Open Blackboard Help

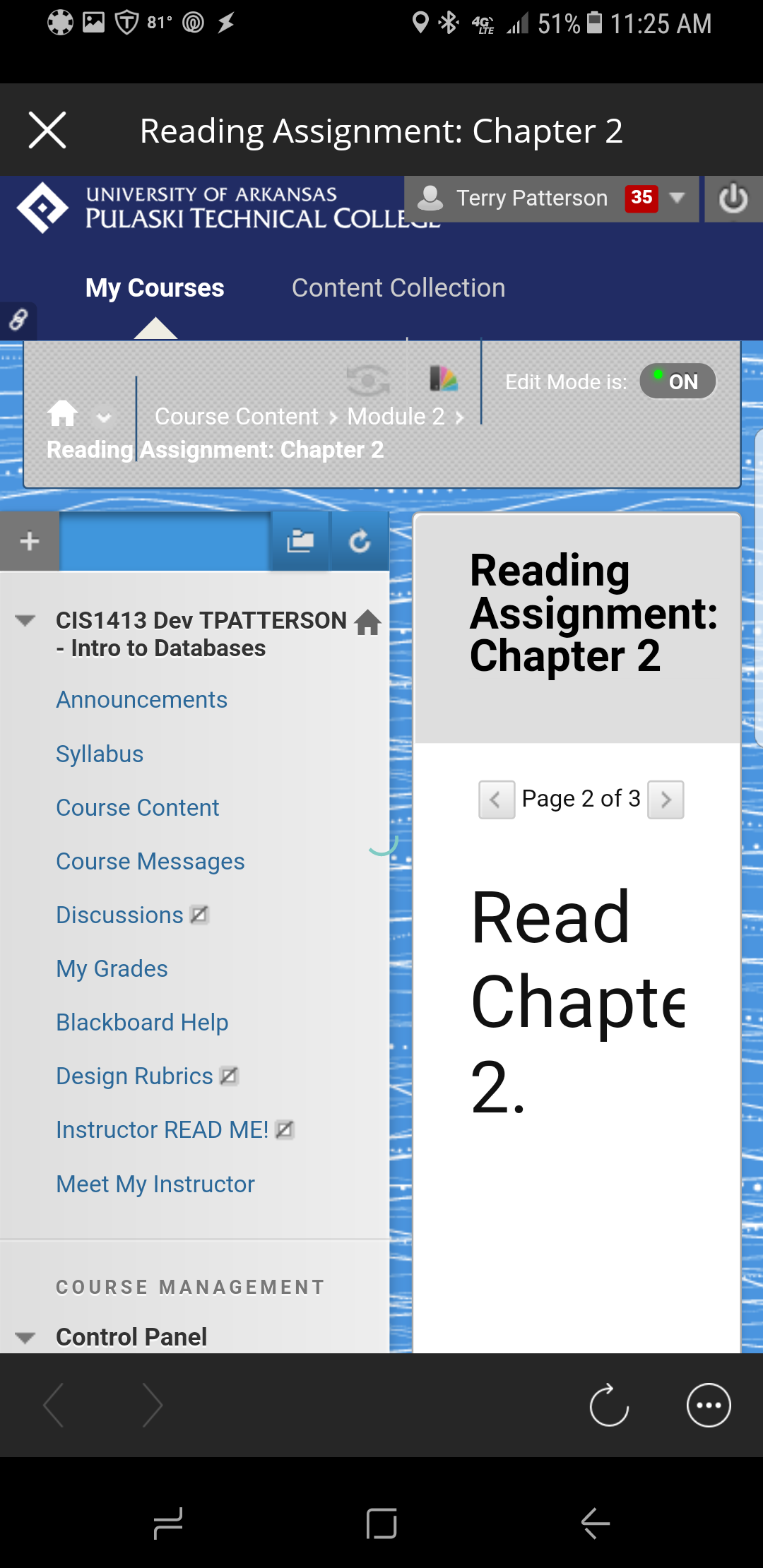pyautogui.click(x=142, y=1023)
